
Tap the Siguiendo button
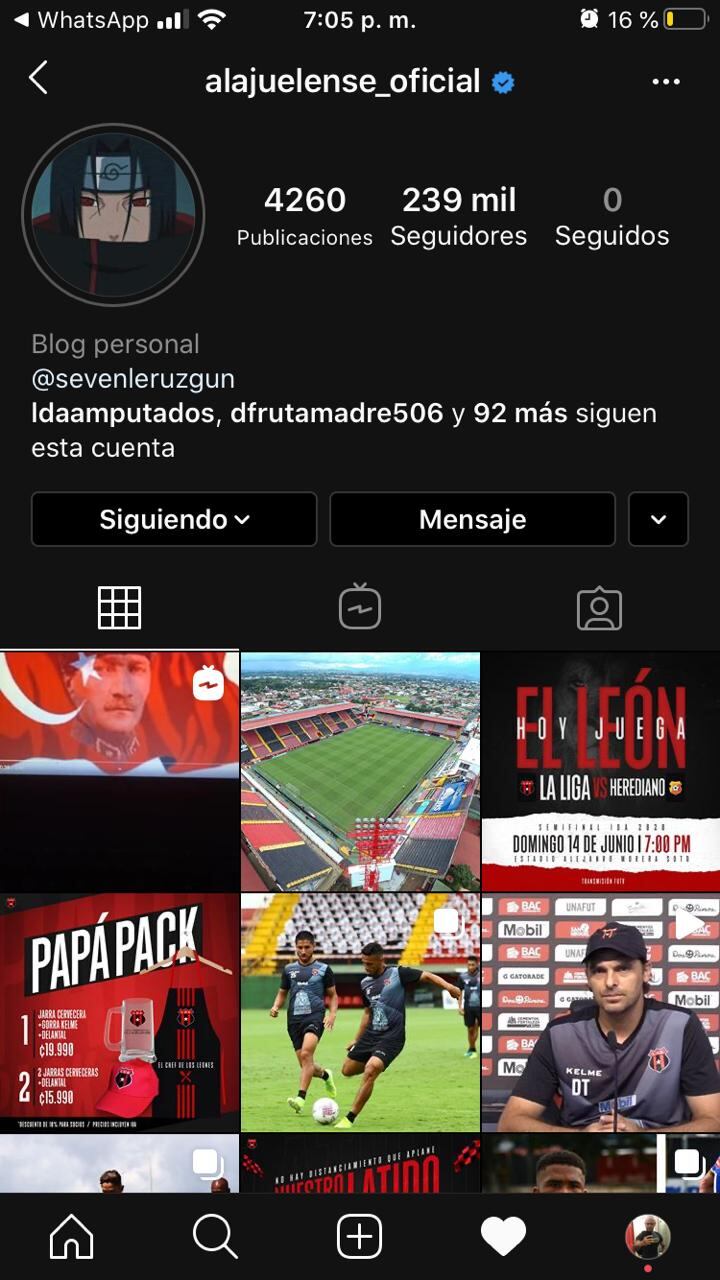pos(174,519)
